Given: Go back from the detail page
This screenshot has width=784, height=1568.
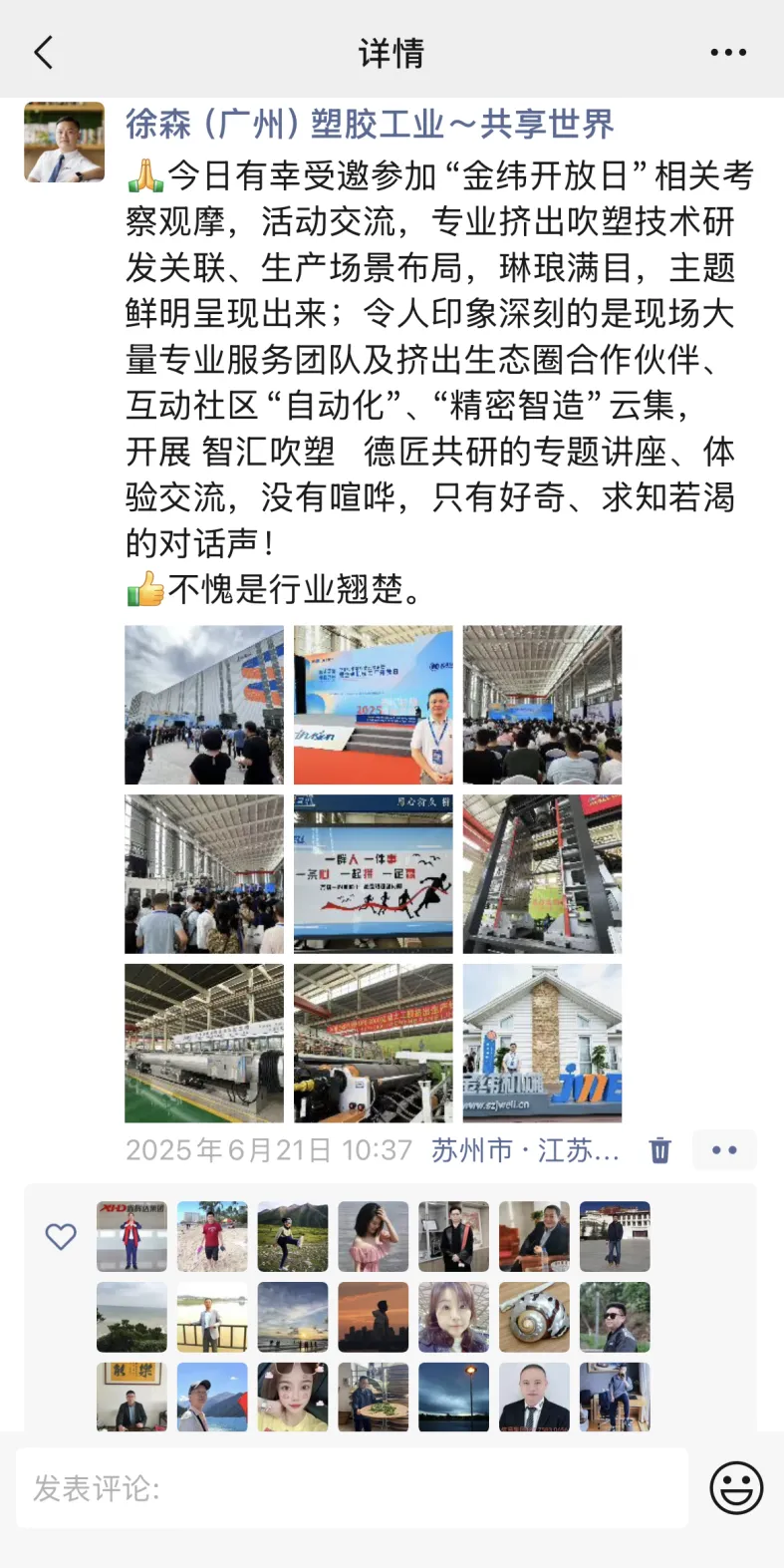Looking at the screenshot, I should (x=43, y=53).
